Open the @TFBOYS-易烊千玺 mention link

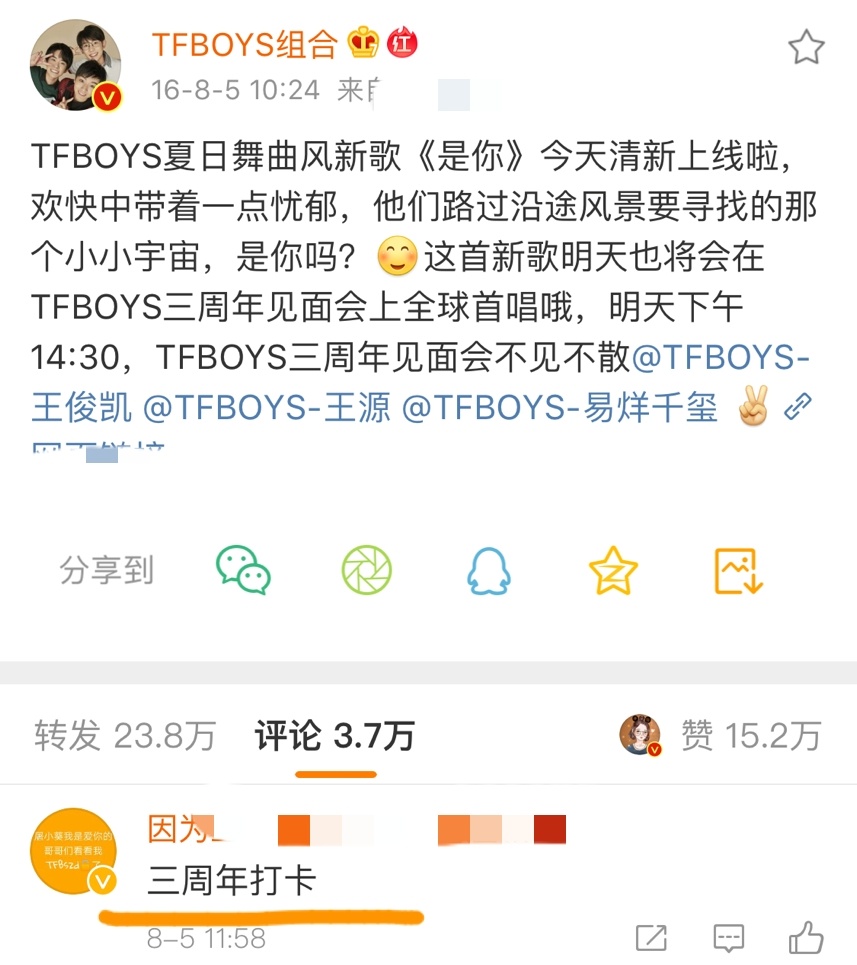[560, 408]
